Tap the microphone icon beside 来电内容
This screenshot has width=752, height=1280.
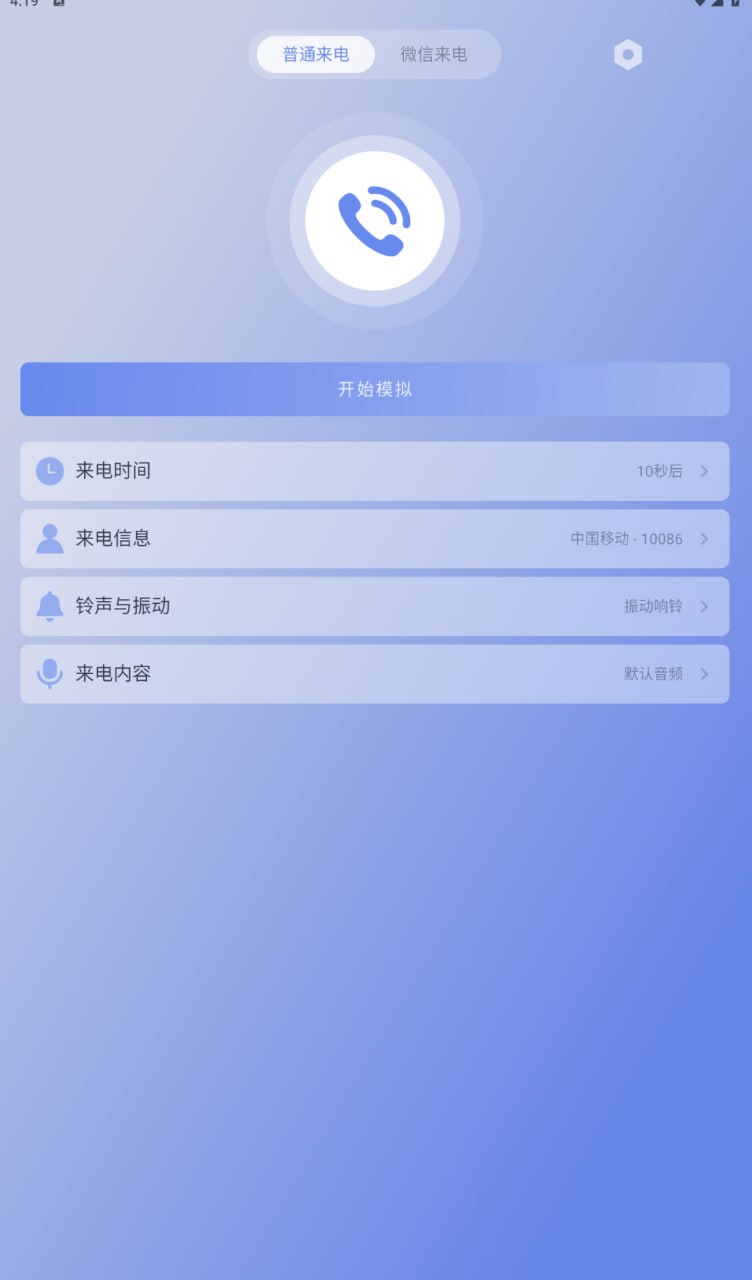[50, 673]
